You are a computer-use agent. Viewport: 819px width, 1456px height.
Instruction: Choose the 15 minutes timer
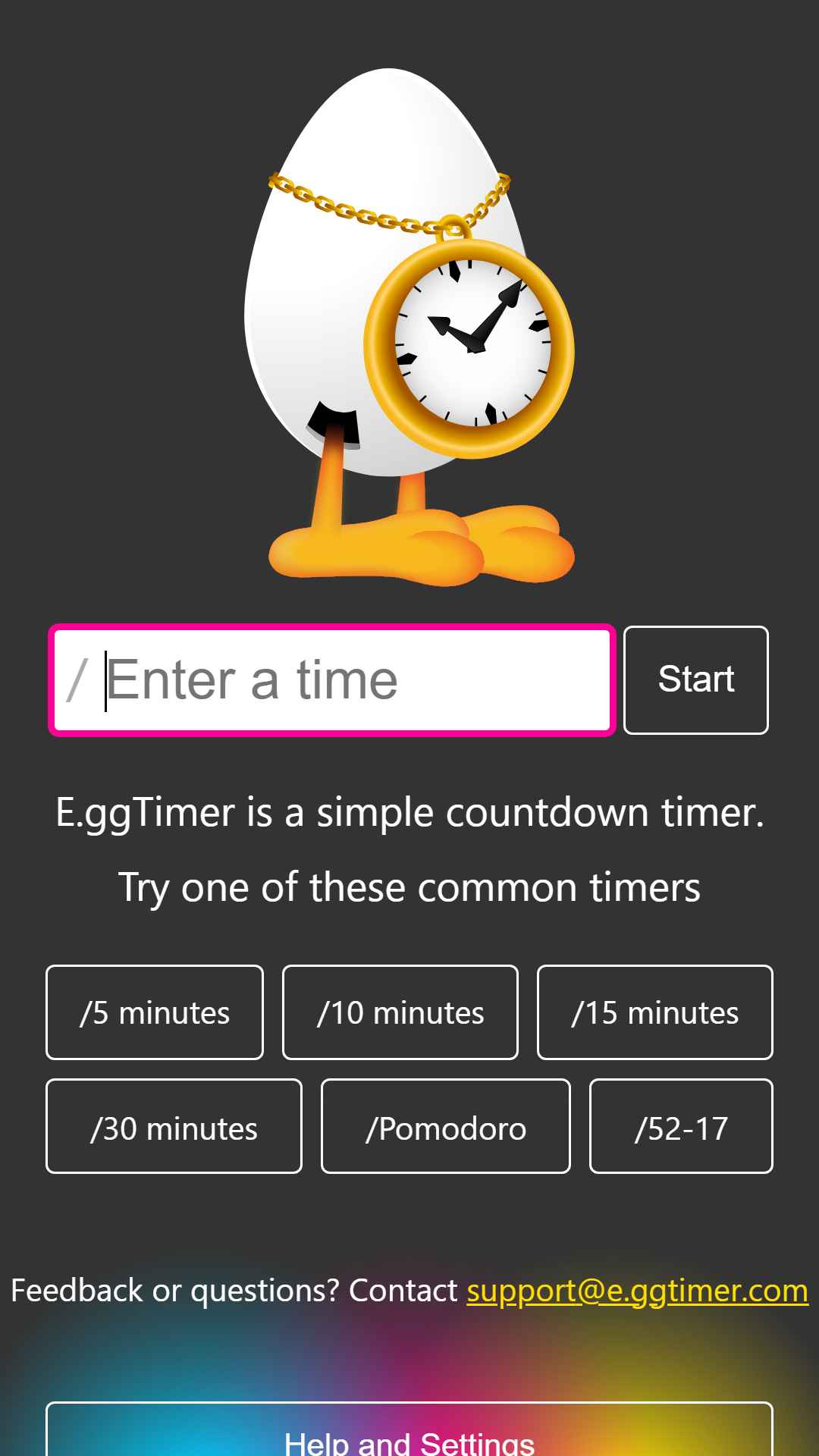[655, 1012]
